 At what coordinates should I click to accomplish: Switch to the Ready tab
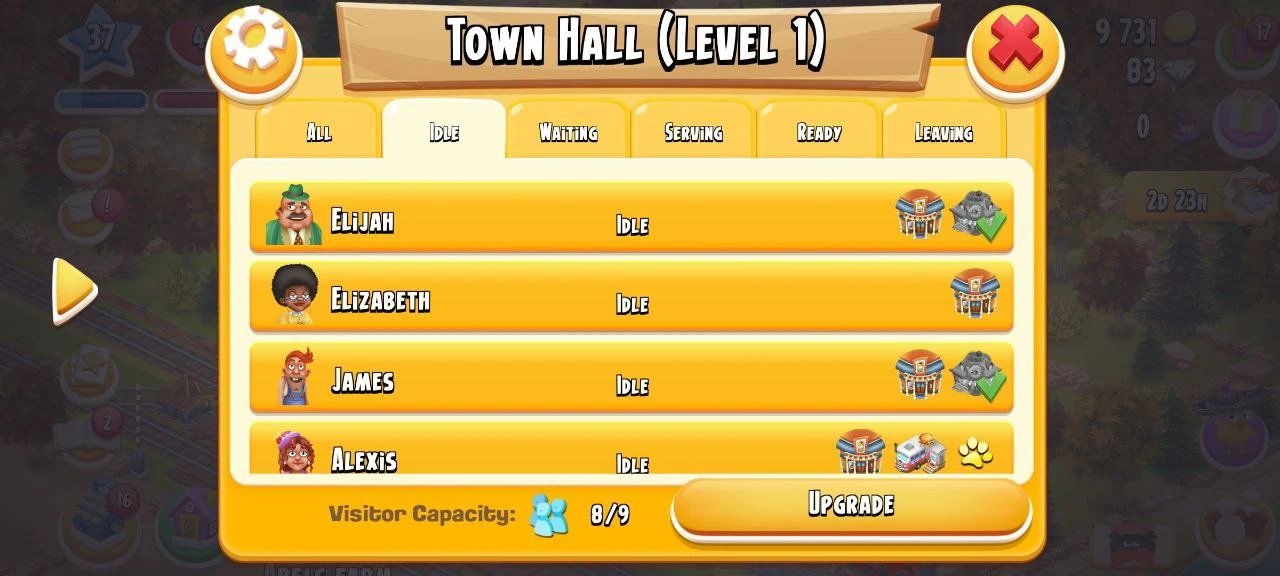tap(818, 132)
